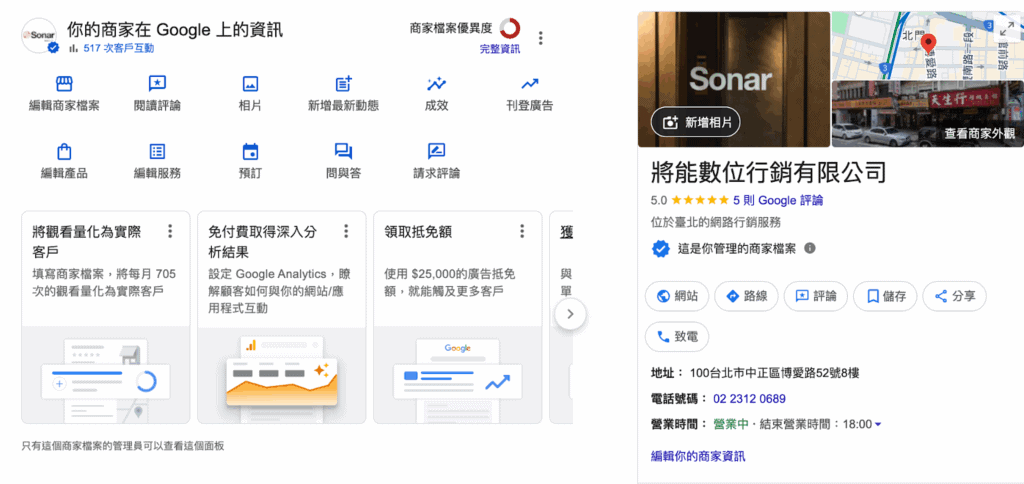Open the 5 則 Google 評論 link
The image size is (1024, 484).
(778, 200)
